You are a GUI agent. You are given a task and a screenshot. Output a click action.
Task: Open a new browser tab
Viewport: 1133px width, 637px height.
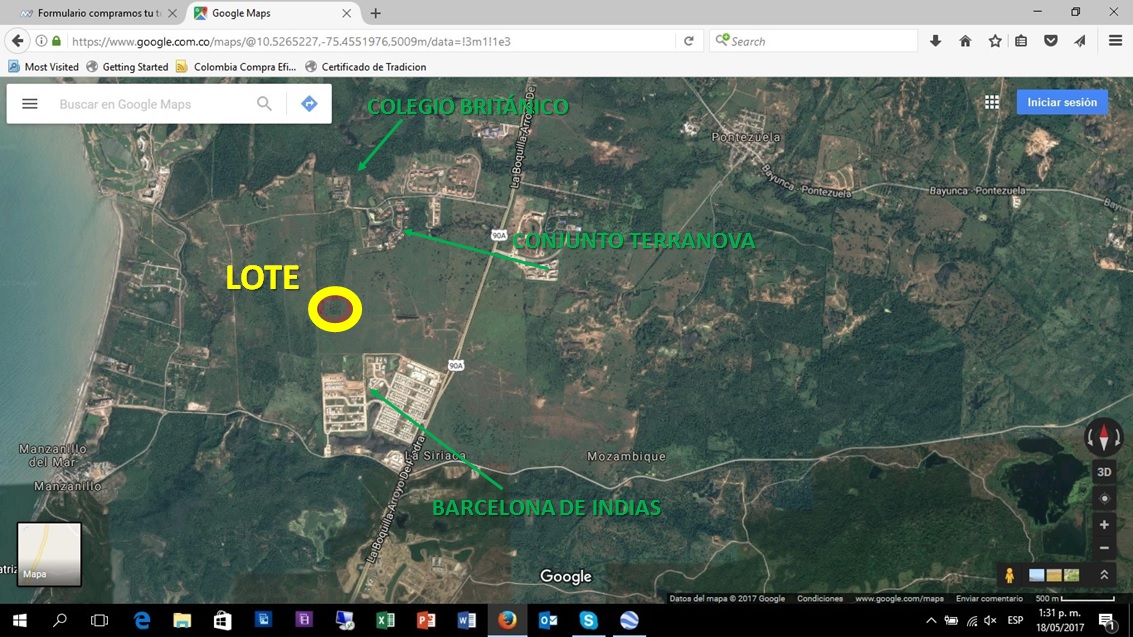click(x=375, y=13)
